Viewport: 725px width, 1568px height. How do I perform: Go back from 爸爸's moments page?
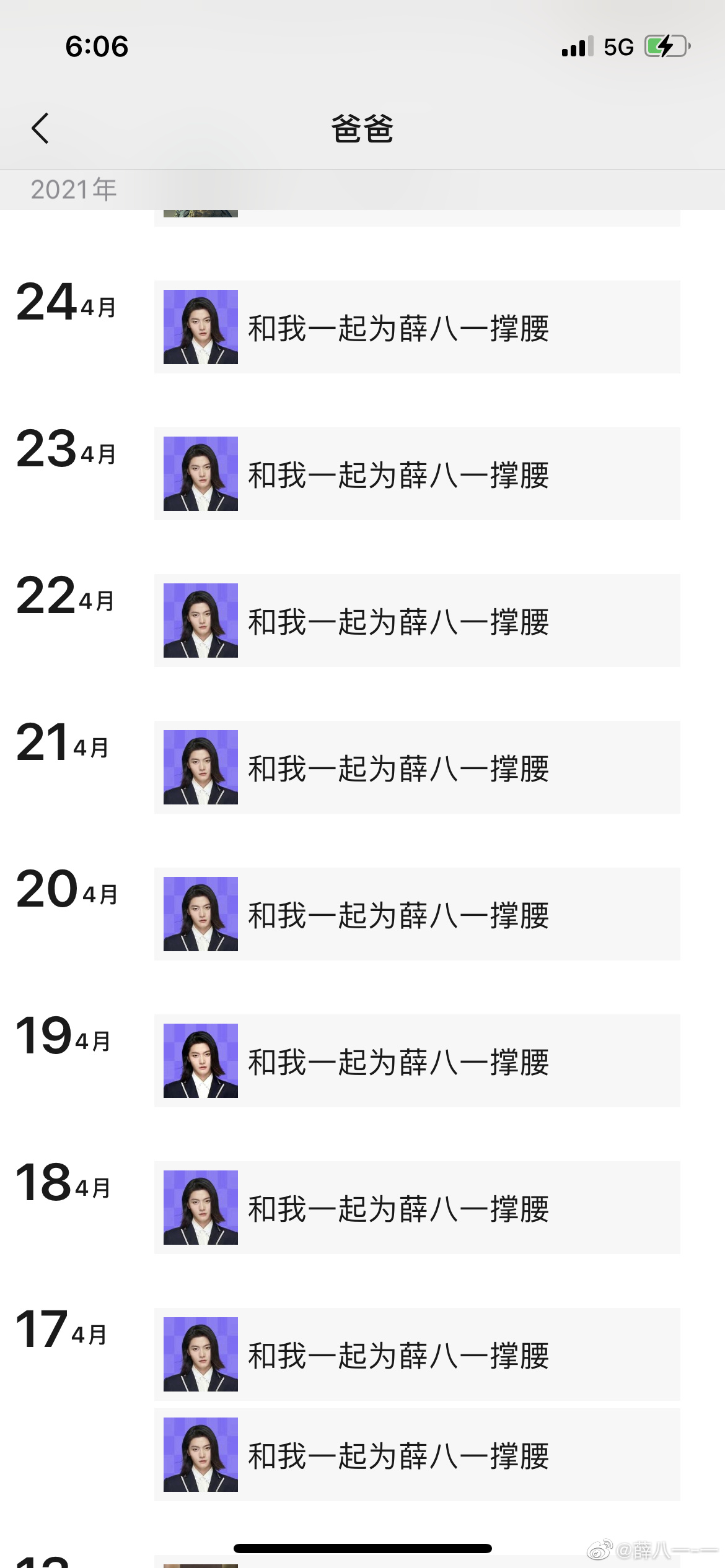[40, 129]
